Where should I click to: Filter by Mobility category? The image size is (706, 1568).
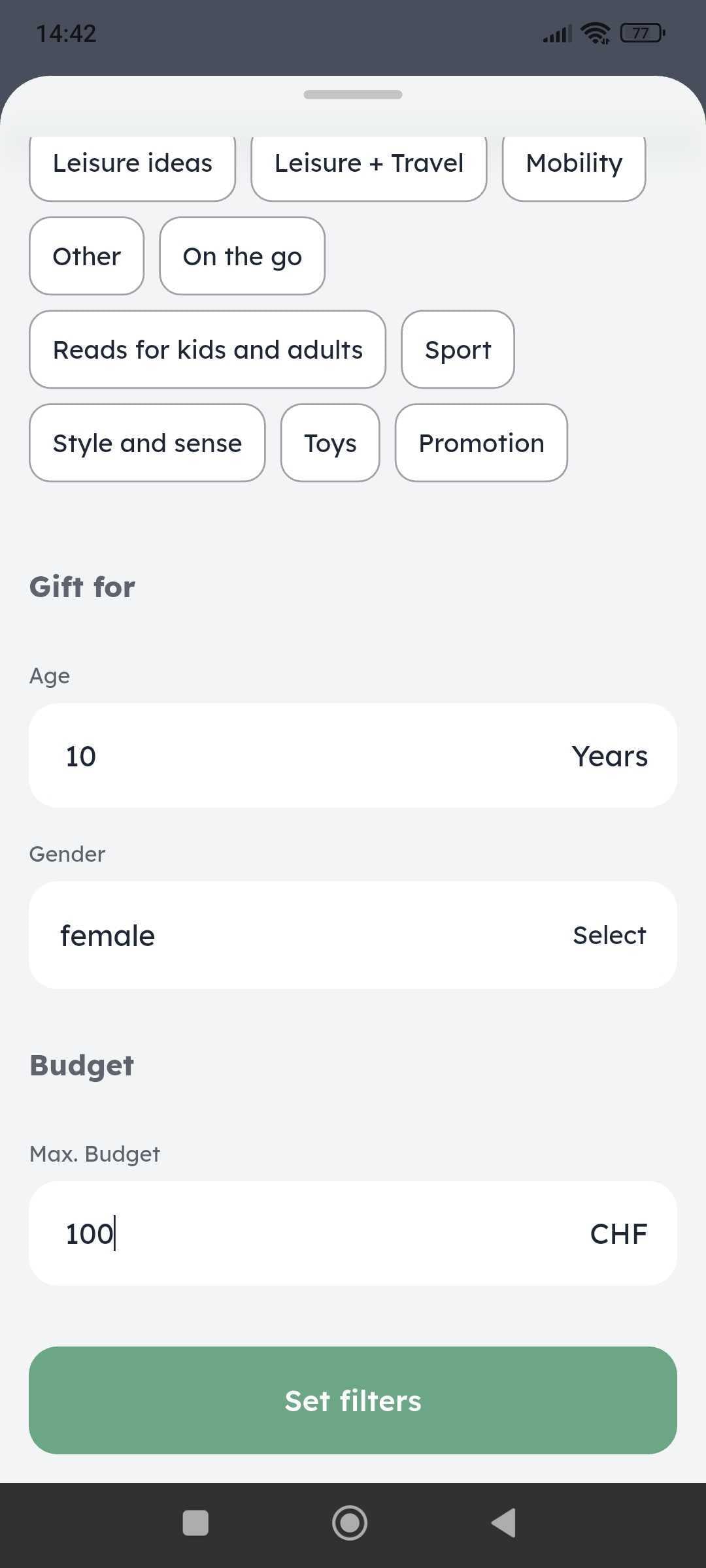tap(574, 164)
